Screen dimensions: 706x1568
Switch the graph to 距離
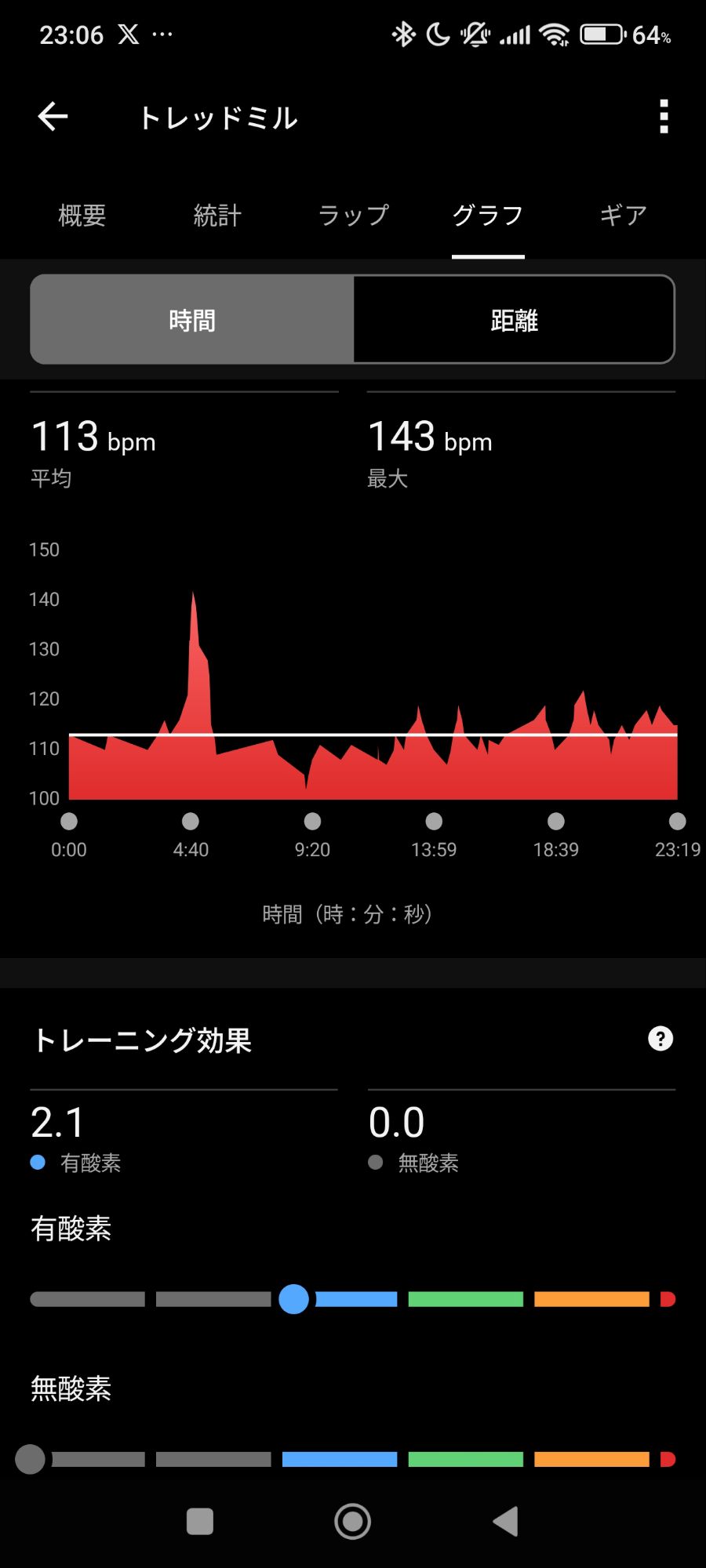(x=514, y=320)
